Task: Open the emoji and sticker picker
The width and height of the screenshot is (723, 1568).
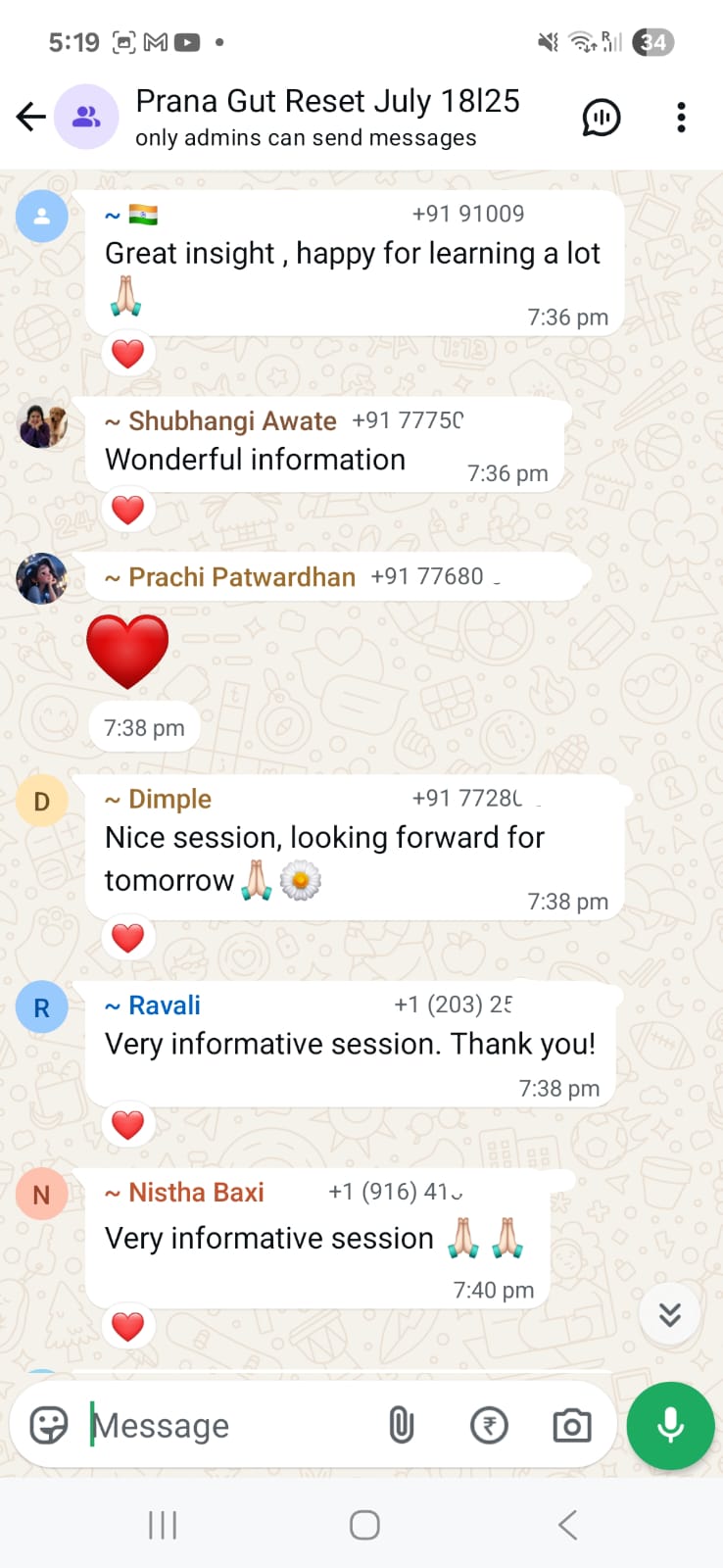Action: click(49, 1425)
